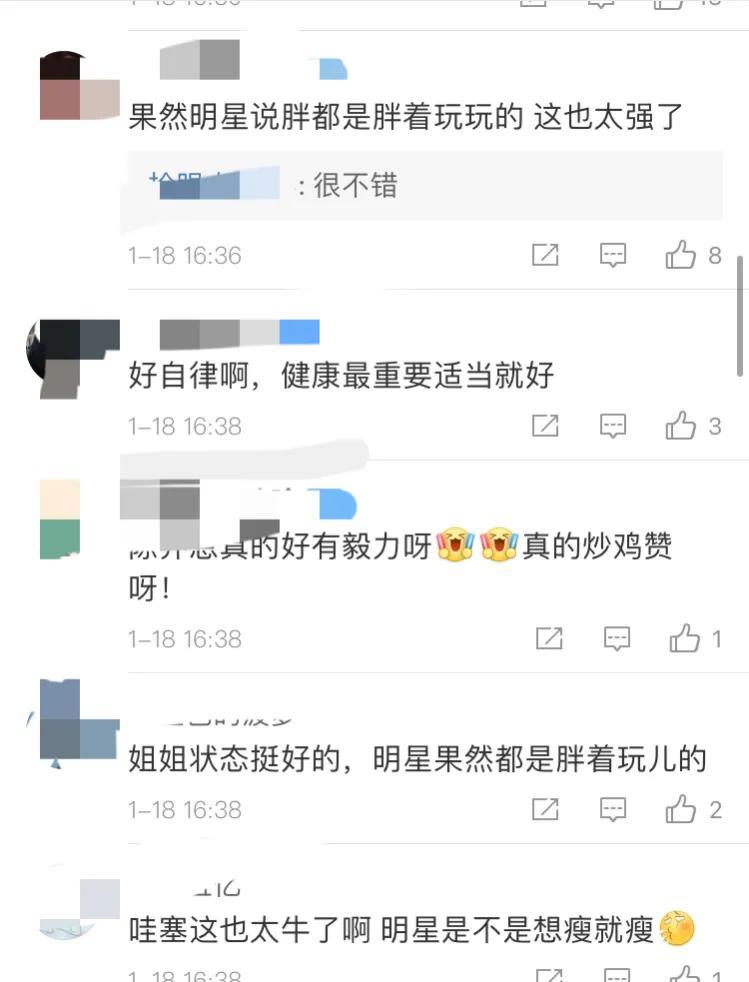Like the comment '真的炒鸡赞呀'

(685, 638)
